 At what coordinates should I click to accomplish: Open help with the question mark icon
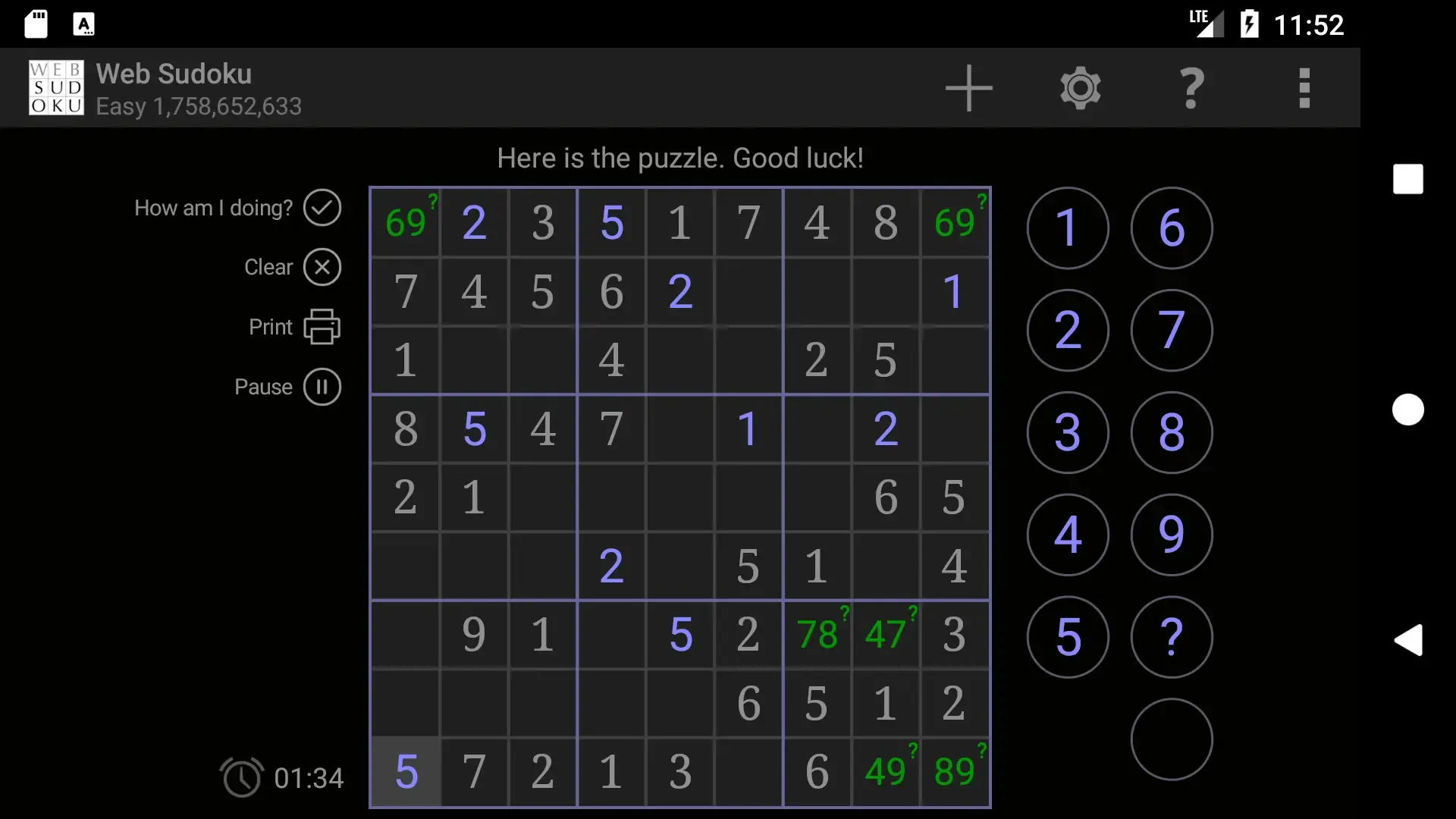pos(1191,88)
